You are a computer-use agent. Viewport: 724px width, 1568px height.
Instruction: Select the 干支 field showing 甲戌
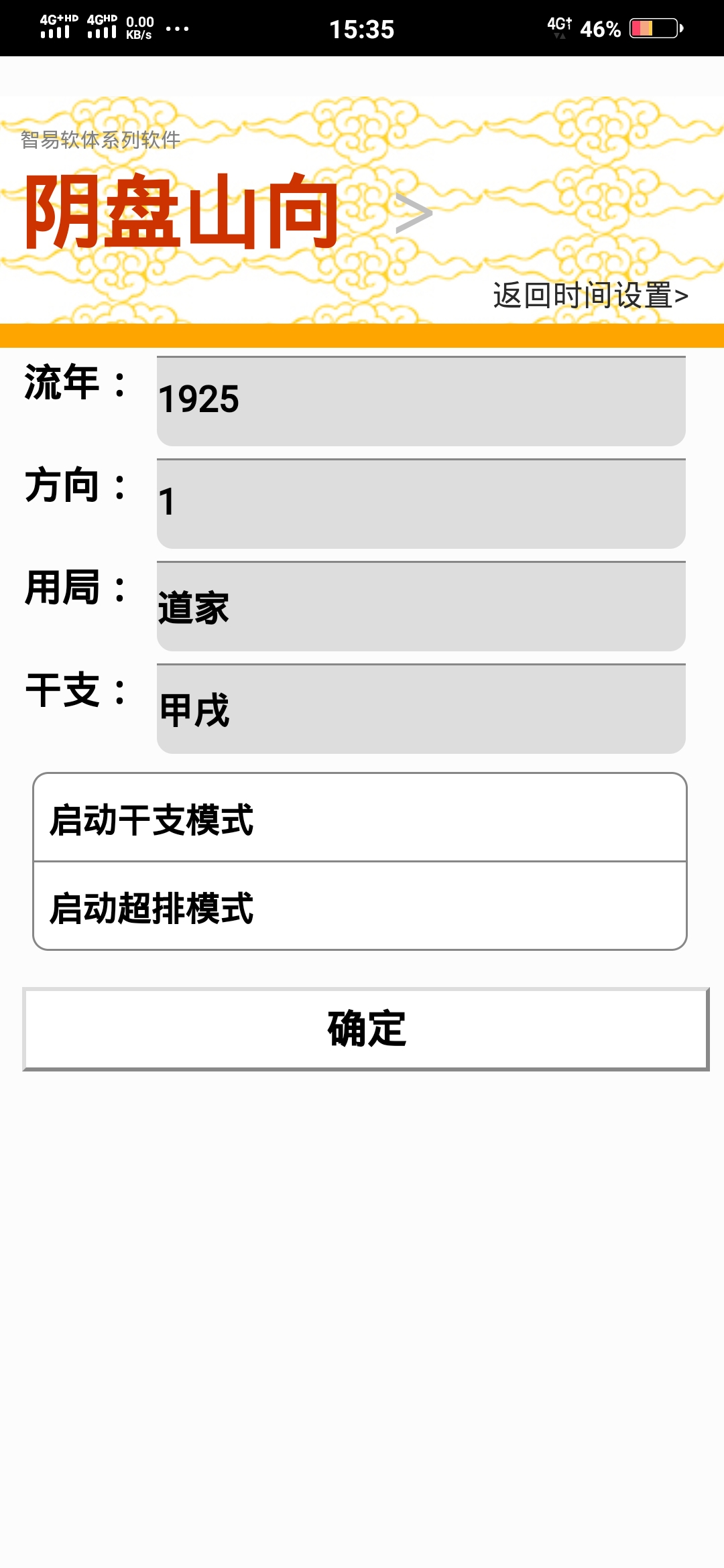coord(421,708)
